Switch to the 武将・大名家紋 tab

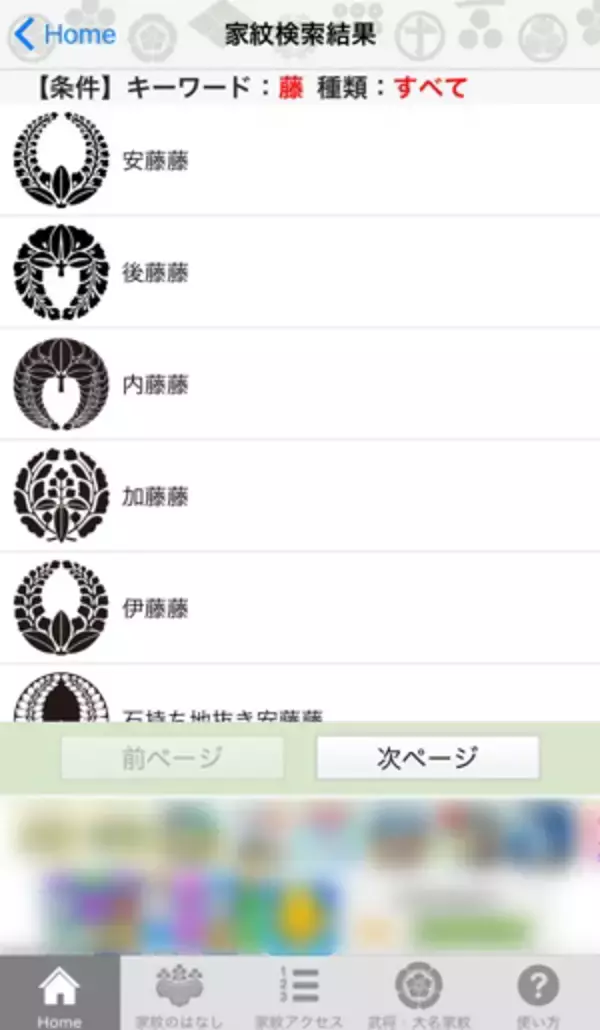coord(419,995)
